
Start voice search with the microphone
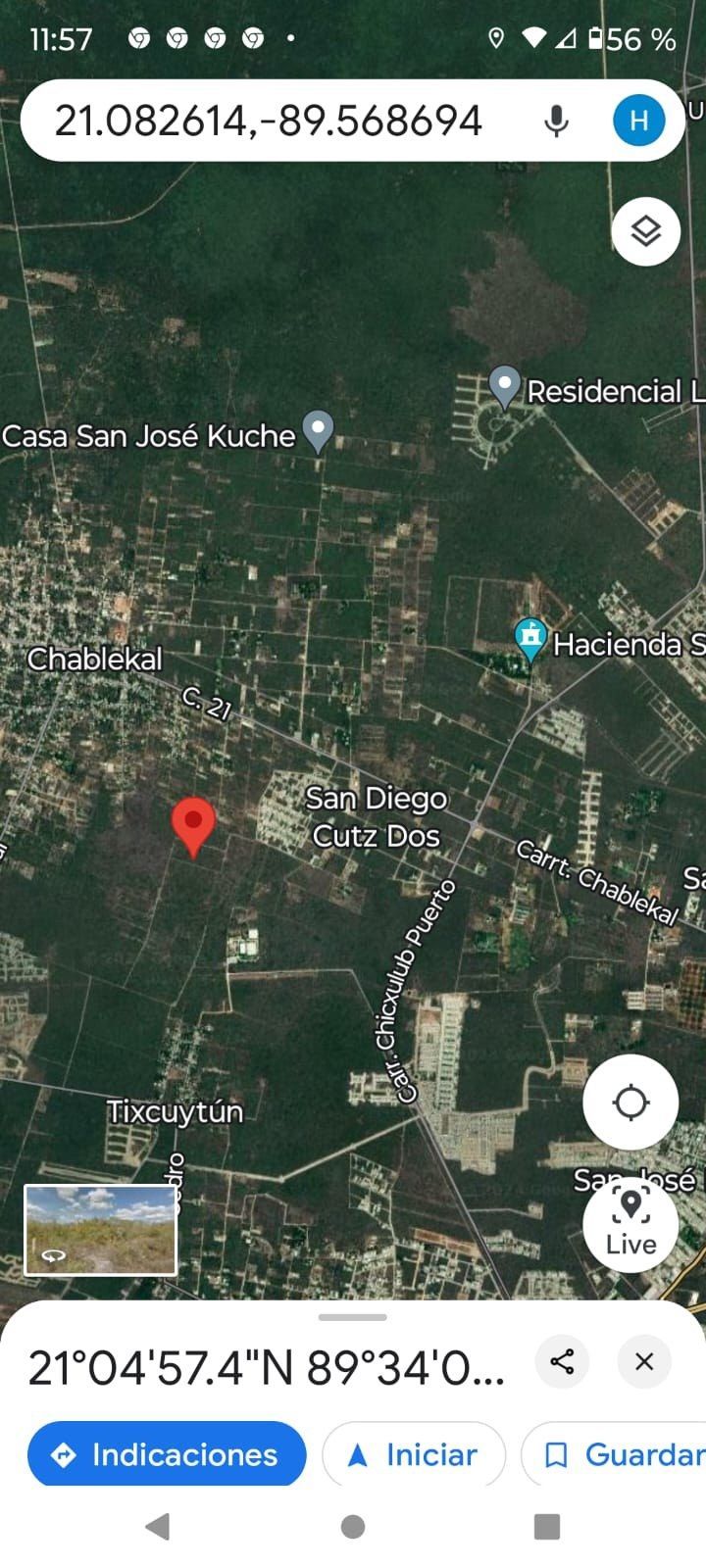(556, 121)
